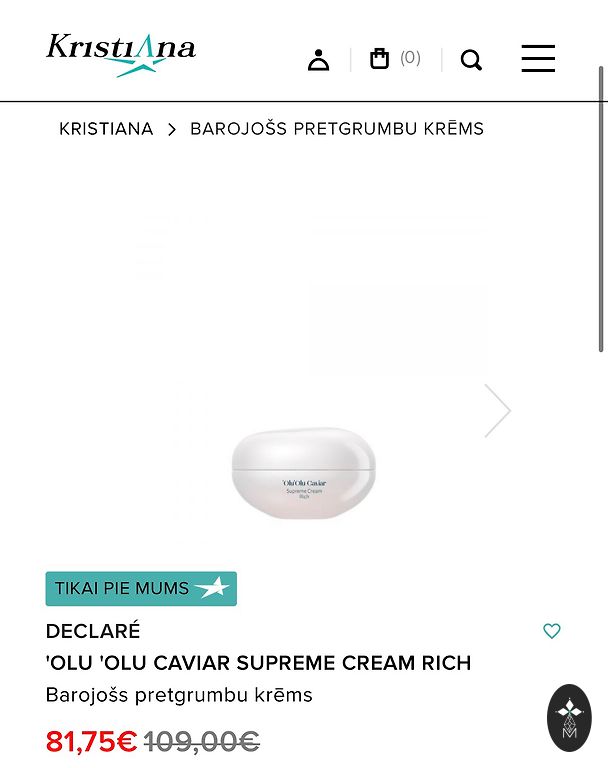Open the Olu Olu Caviar product image

[303, 472]
